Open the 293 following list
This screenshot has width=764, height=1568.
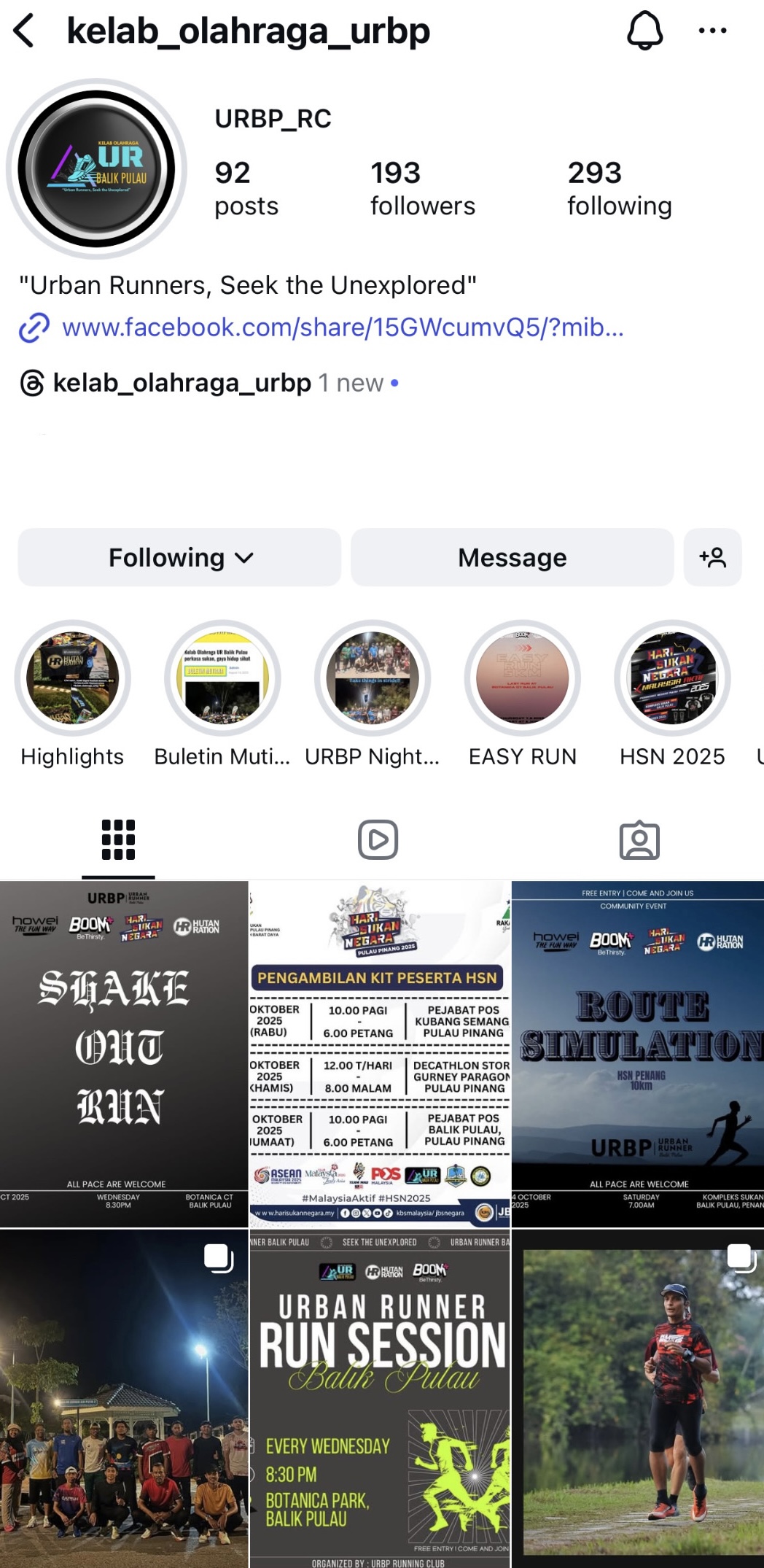click(619, 188)
